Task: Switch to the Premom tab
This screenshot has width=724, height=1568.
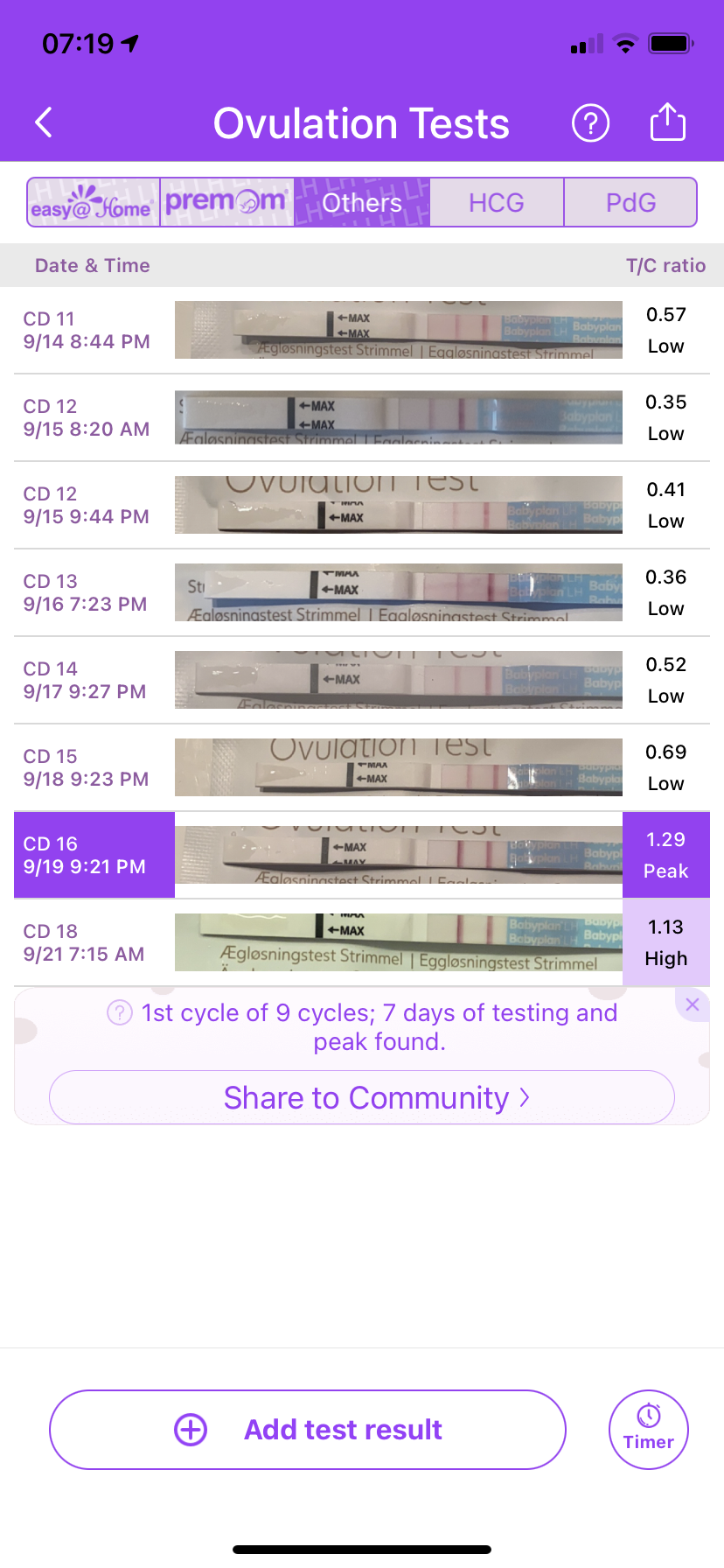Action: click(226, 203)
